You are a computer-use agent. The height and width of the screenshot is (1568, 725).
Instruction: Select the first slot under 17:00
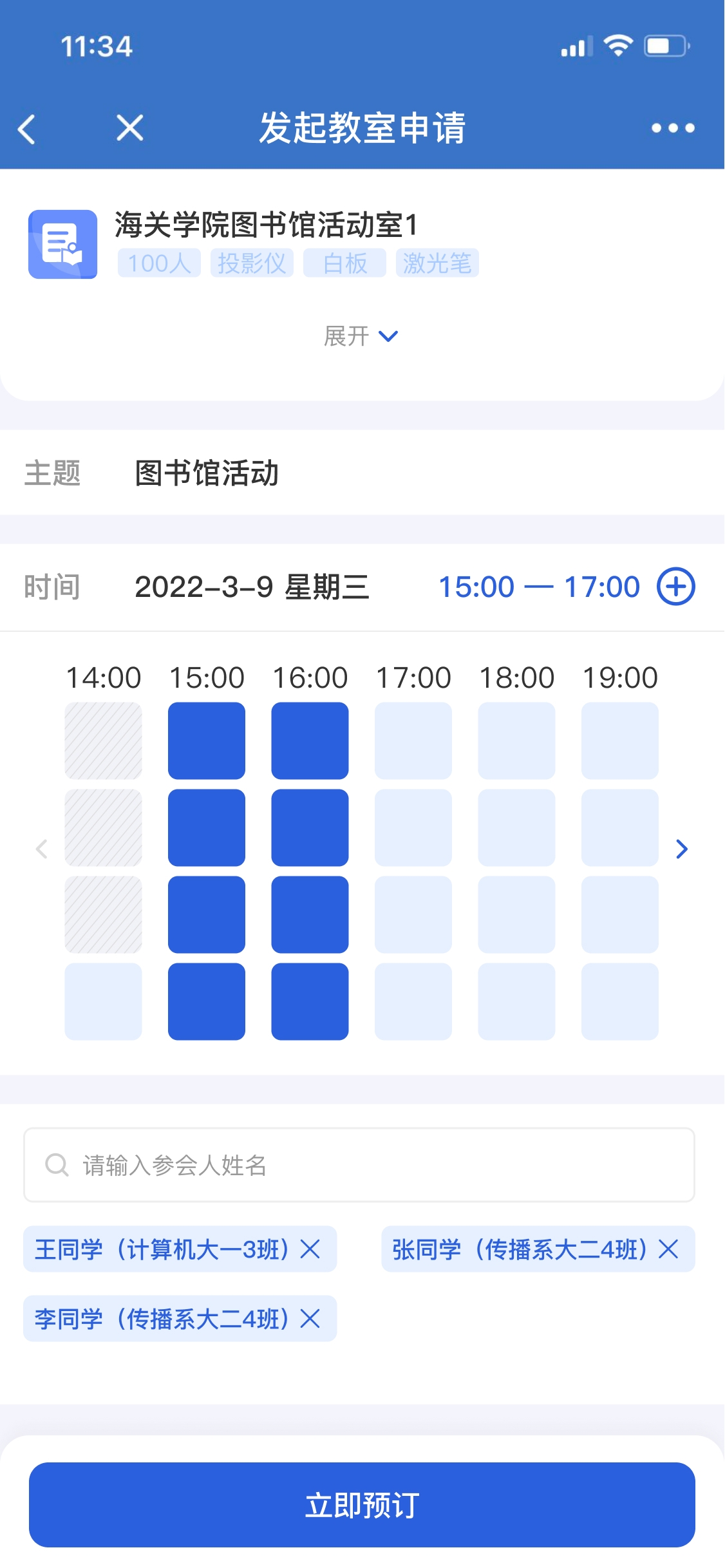[x=413, y=741]
